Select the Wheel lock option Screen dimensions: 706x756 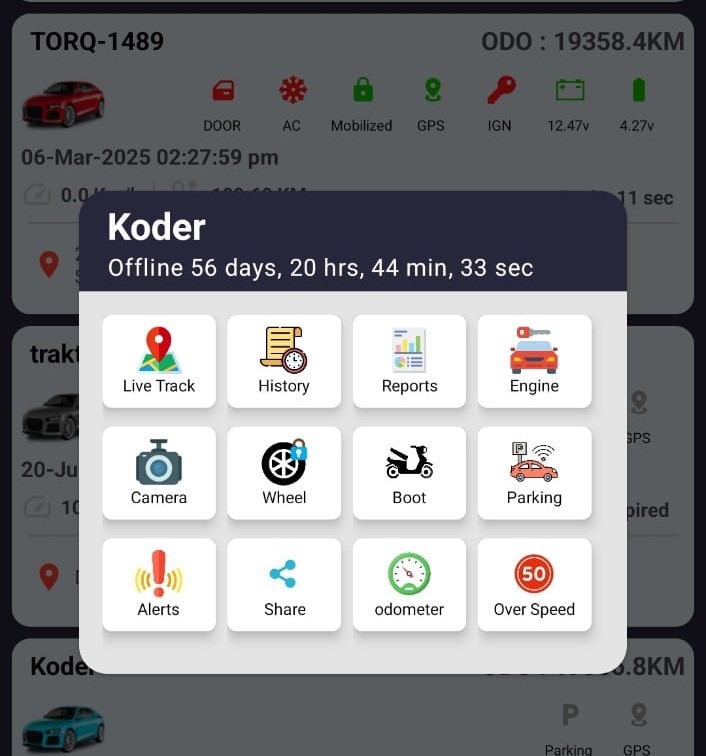284,473
